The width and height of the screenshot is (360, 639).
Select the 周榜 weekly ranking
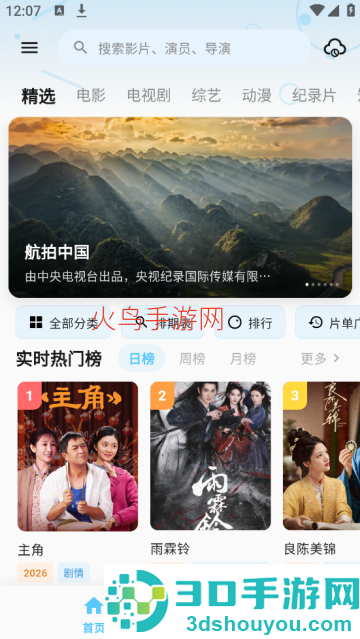point(192,359)
